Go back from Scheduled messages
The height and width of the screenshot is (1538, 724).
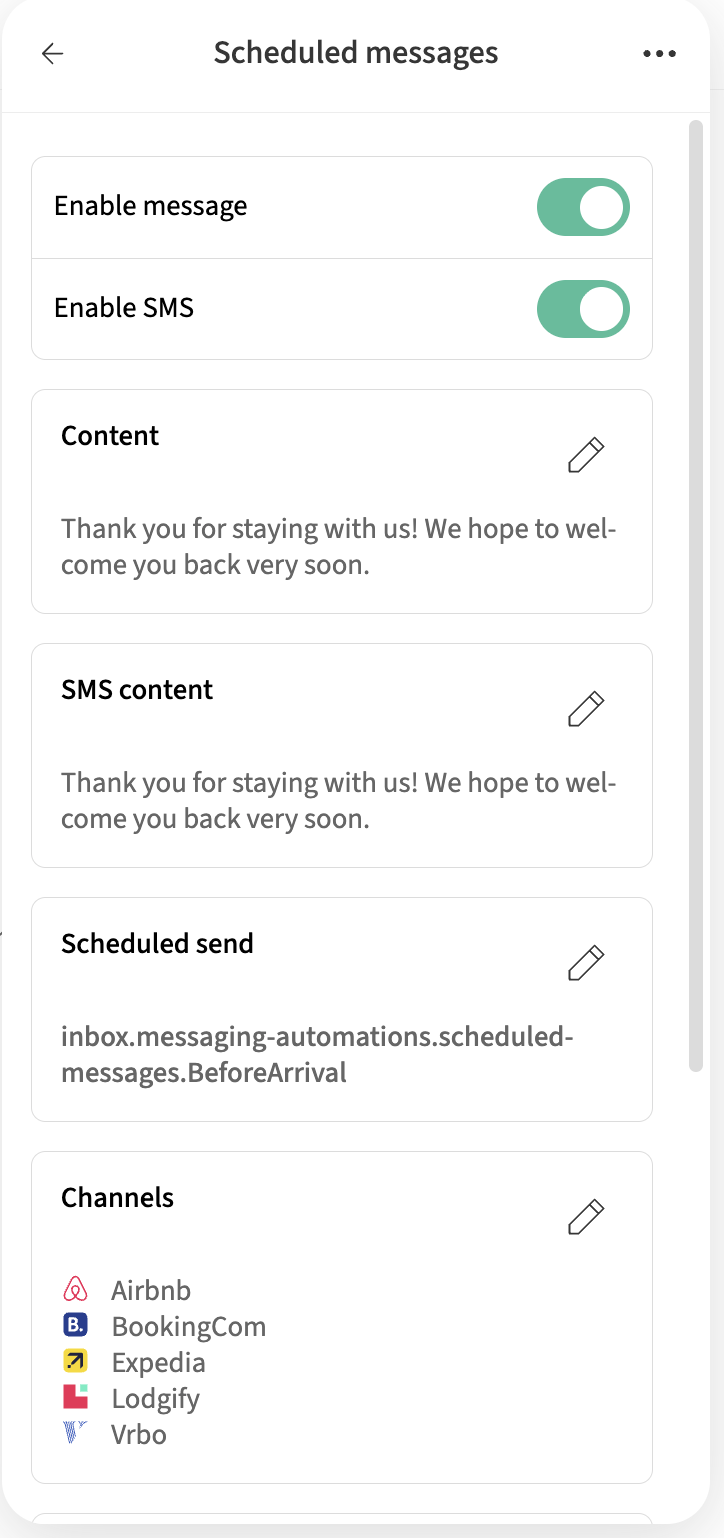pos(52,54)
